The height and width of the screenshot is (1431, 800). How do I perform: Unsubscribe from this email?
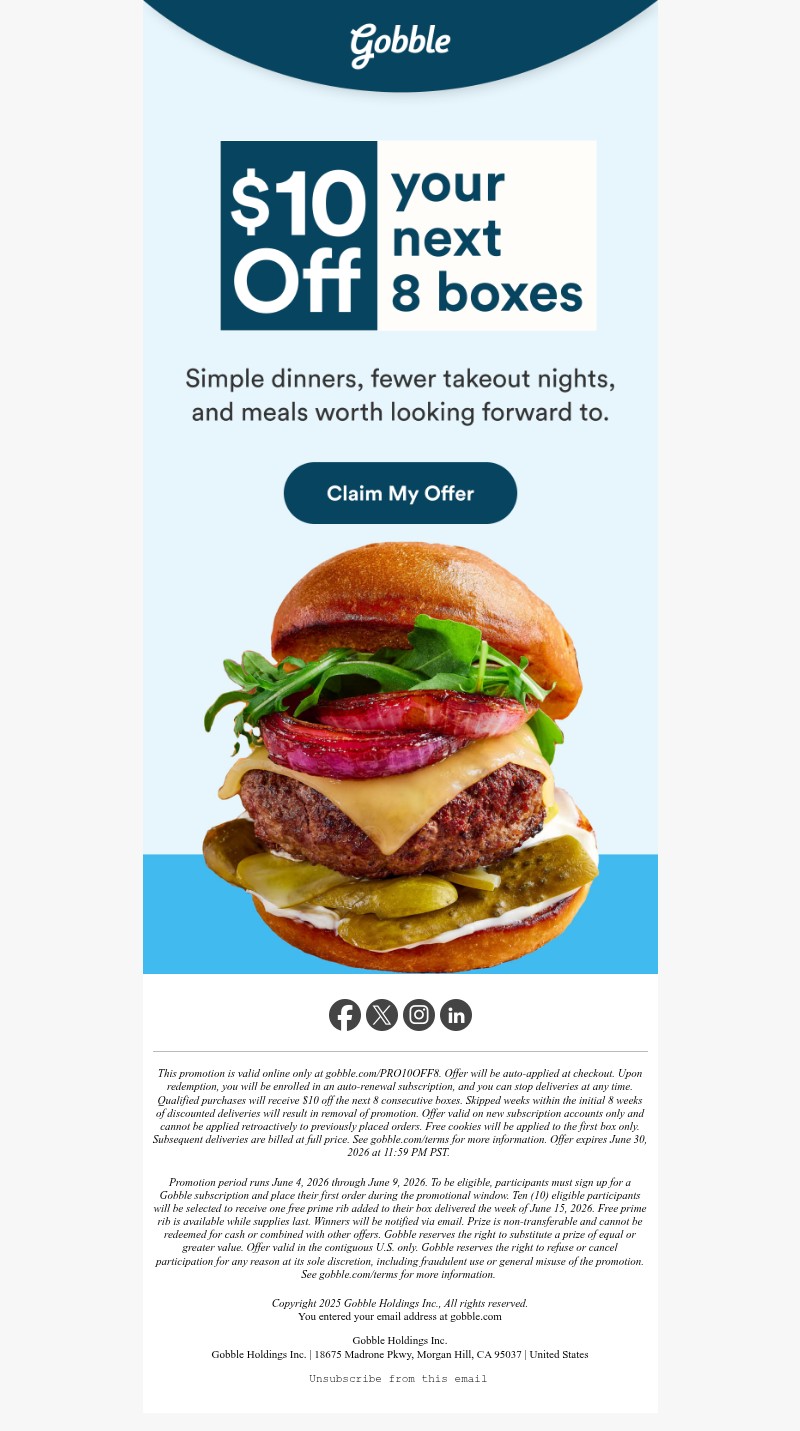[398, 1378]
